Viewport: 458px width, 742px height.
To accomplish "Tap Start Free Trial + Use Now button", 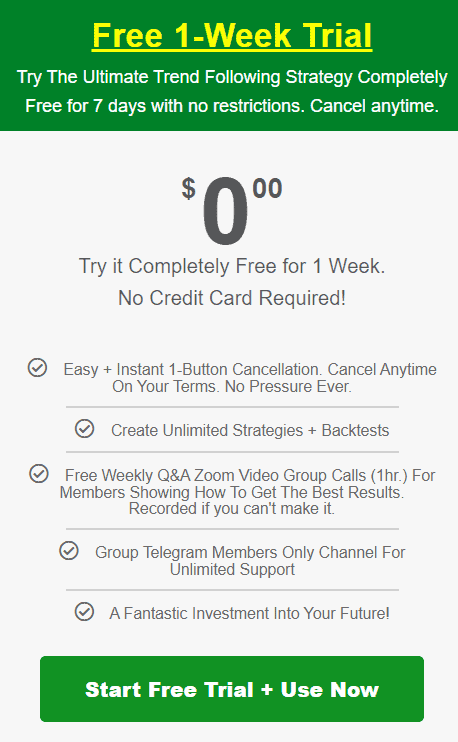I will point(232,689).
